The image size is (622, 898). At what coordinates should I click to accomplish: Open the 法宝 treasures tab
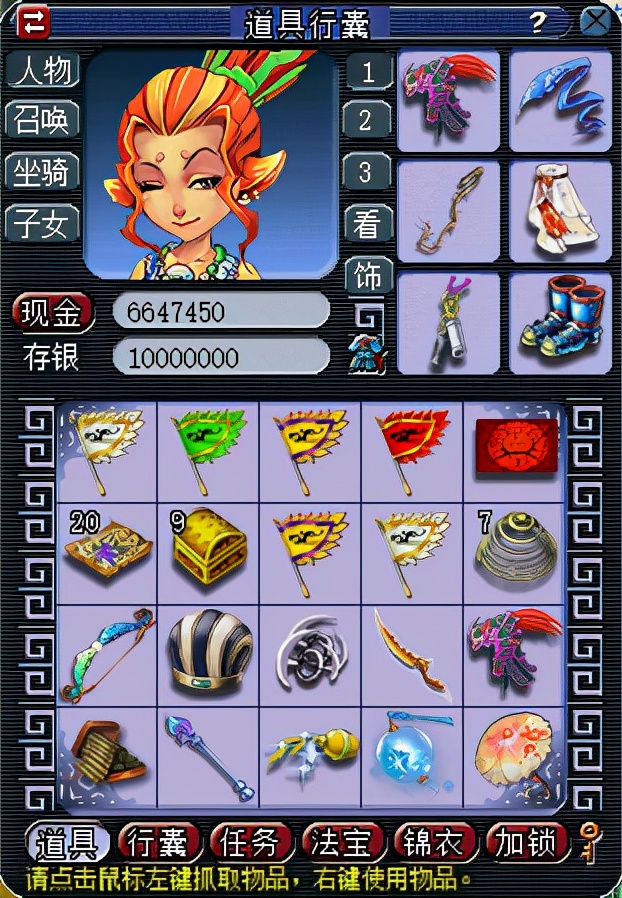[x=343, y=843]
